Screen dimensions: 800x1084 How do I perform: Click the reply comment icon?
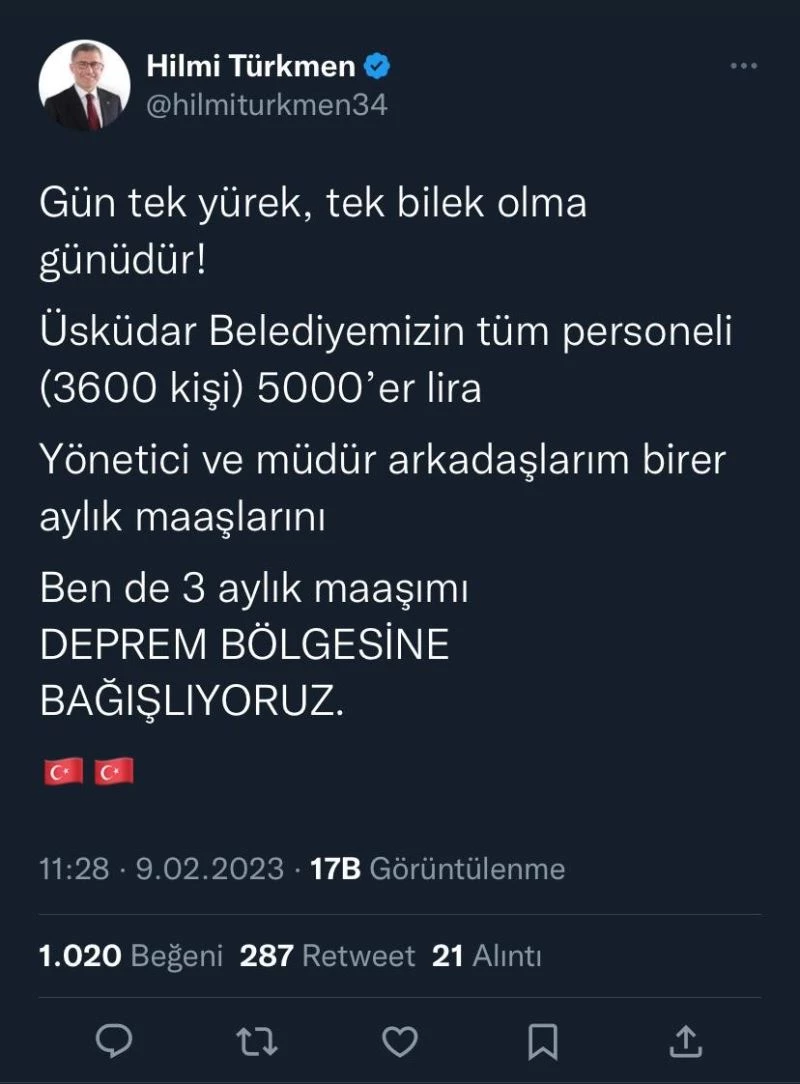(x=115, y=1042)
